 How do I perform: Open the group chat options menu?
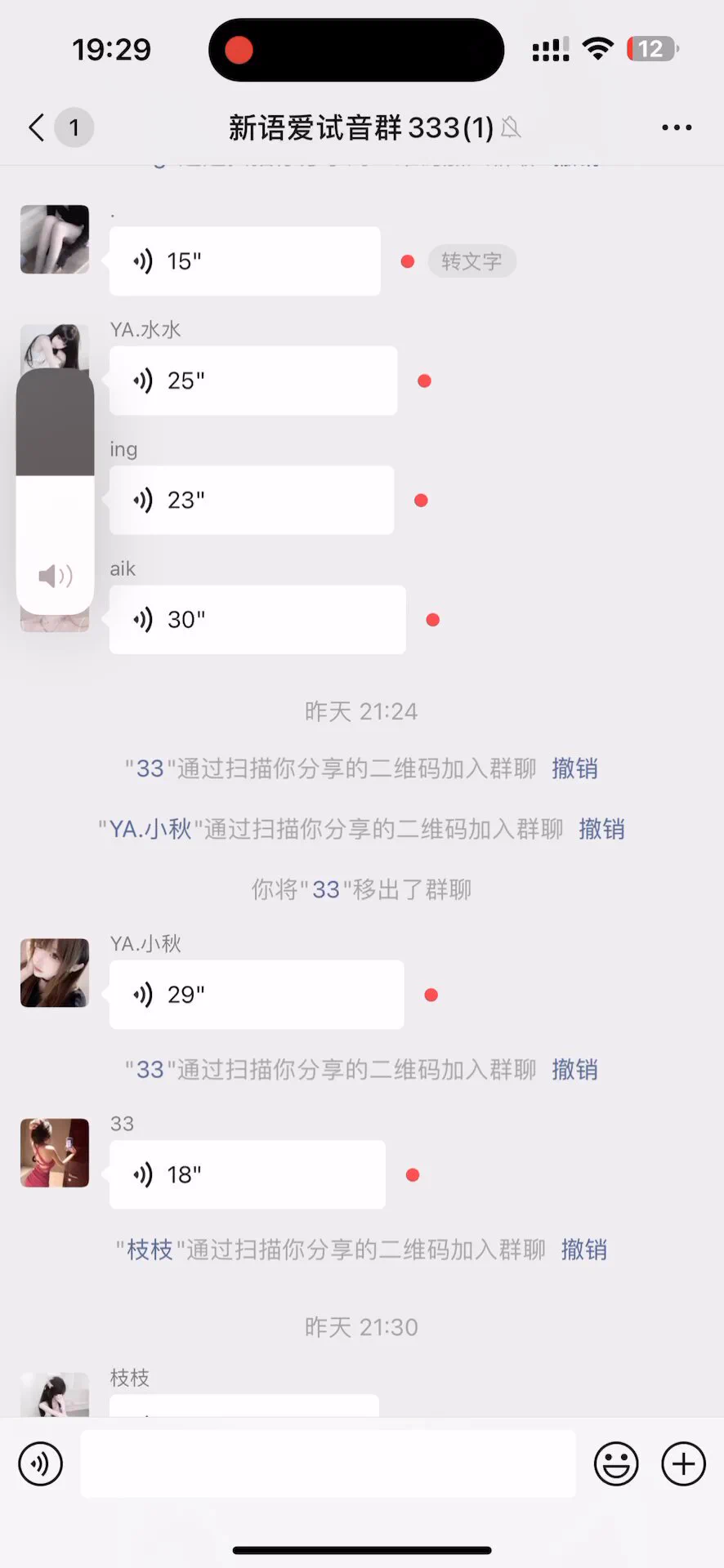point(677,127)
